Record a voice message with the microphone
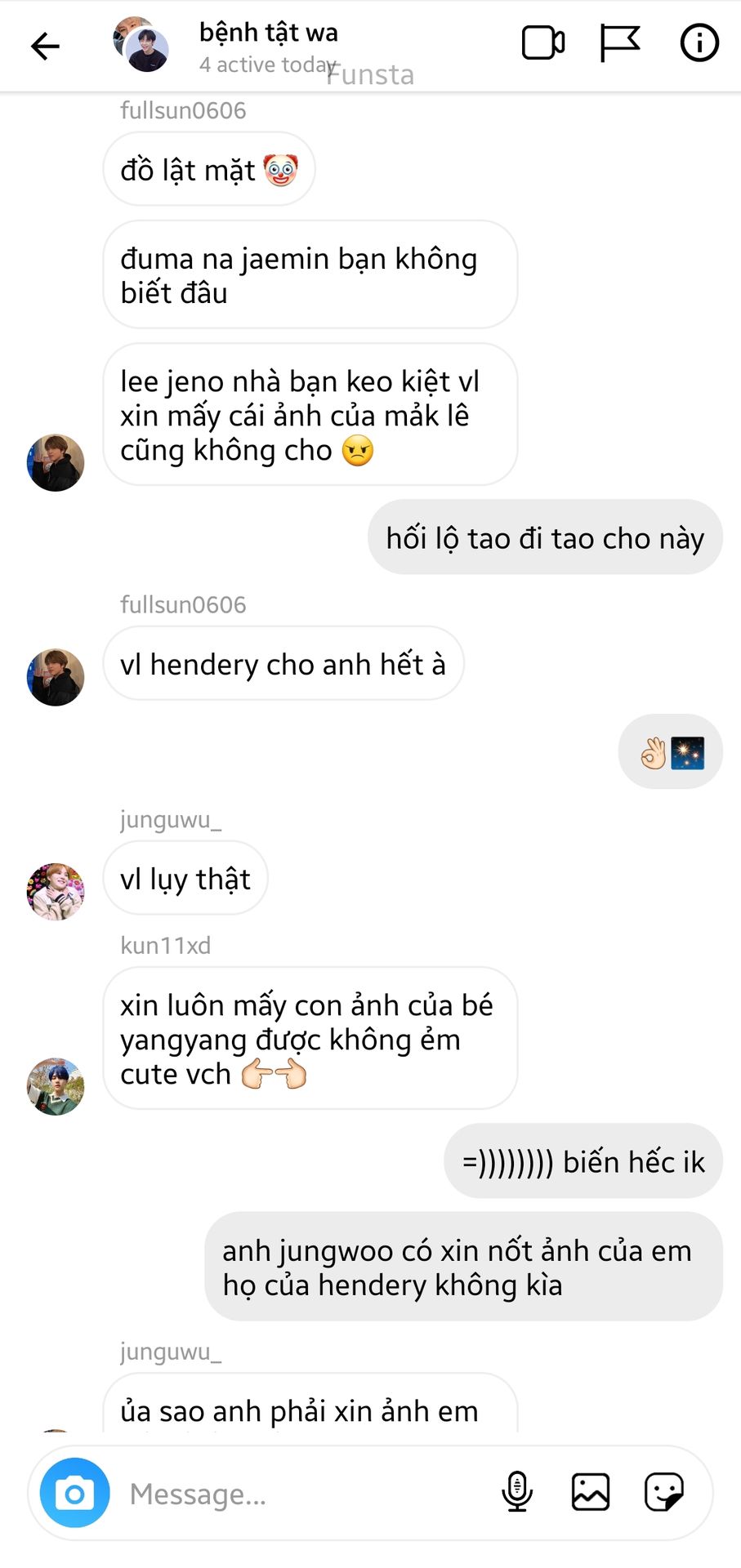 point(517,1492)
